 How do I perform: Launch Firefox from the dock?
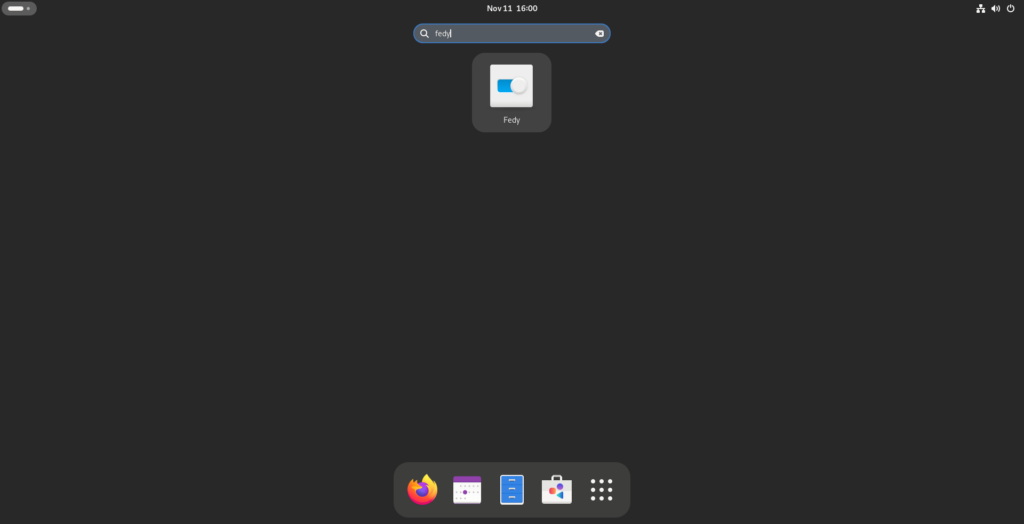click(423, 489)
